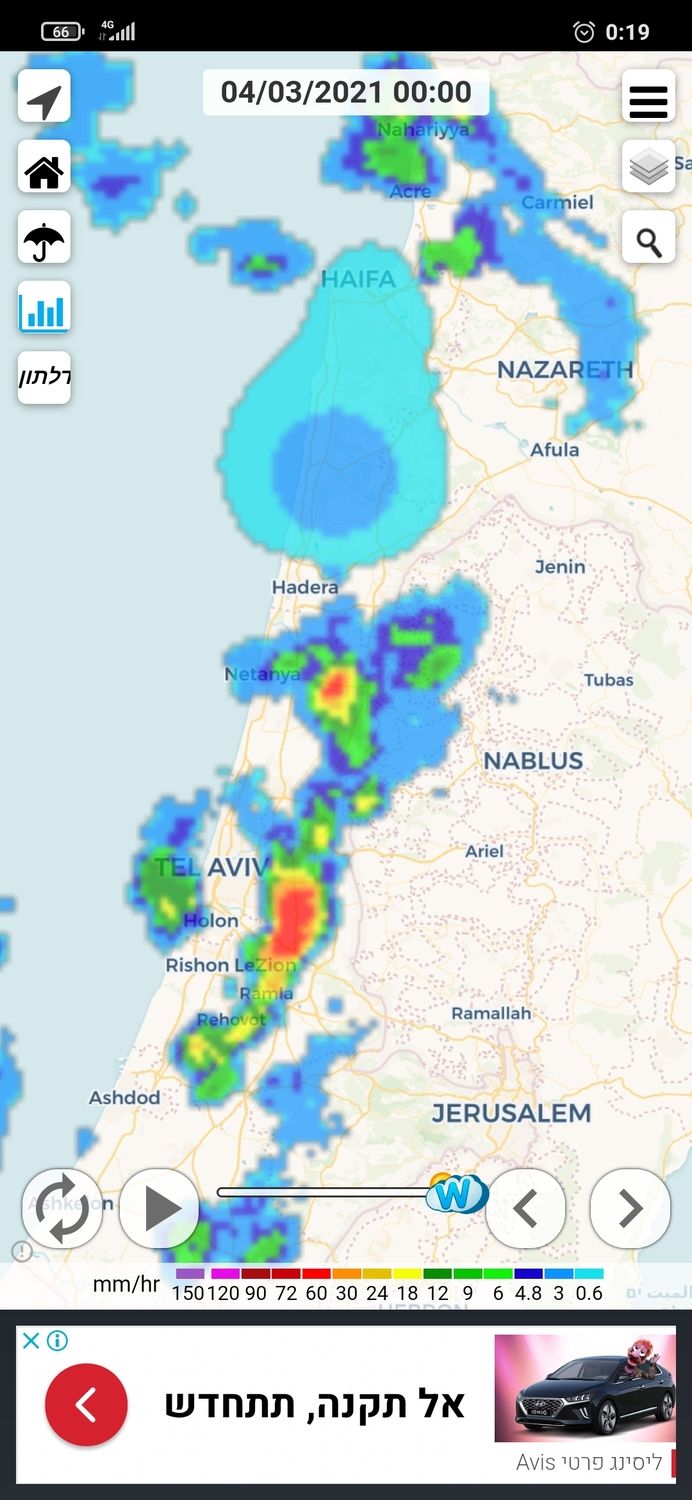Open the umbrella rain forecast
692x1500 pixels.
44,238
